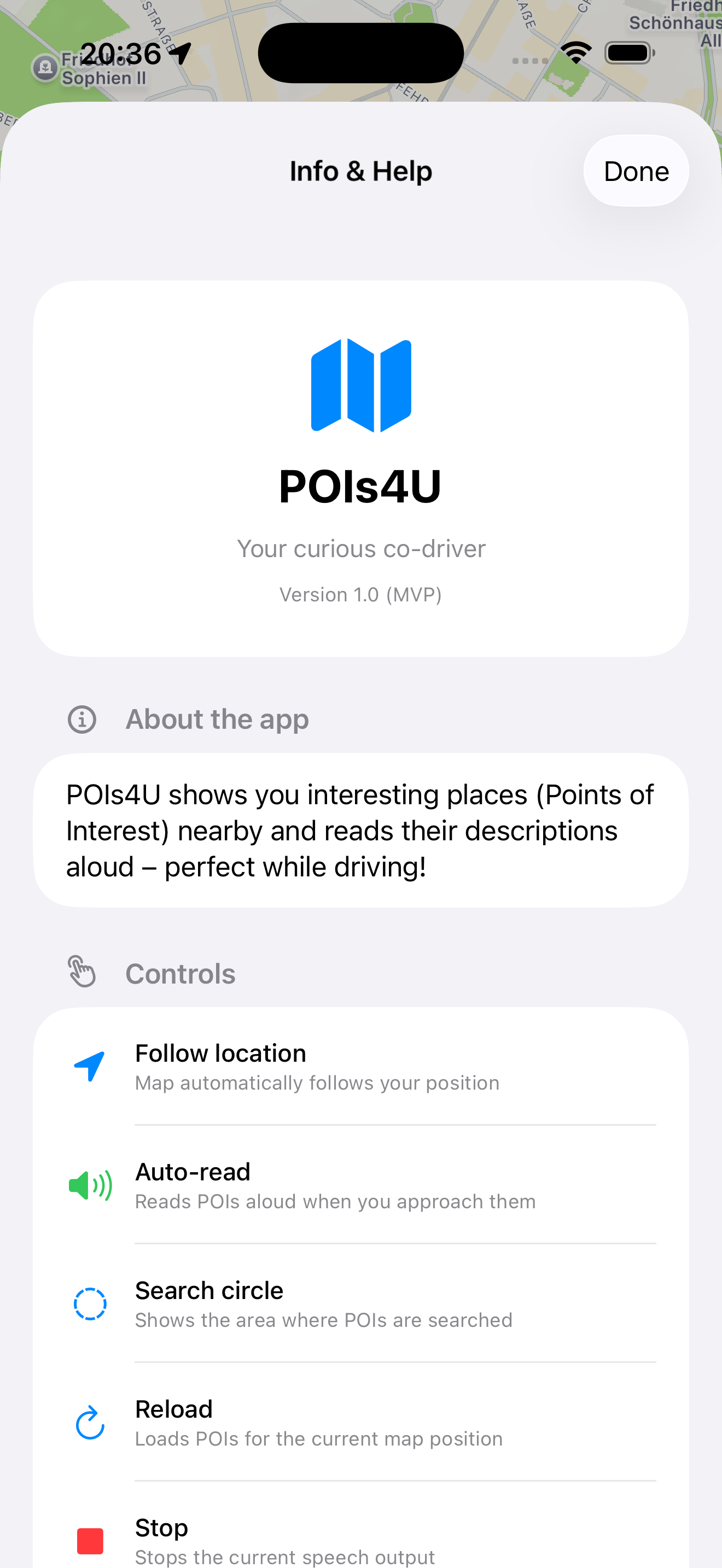Tap the Your curious co-driver subtitle
This screenshot has height=1568, width=722.
pyautogui.click(x=361, y=547)
